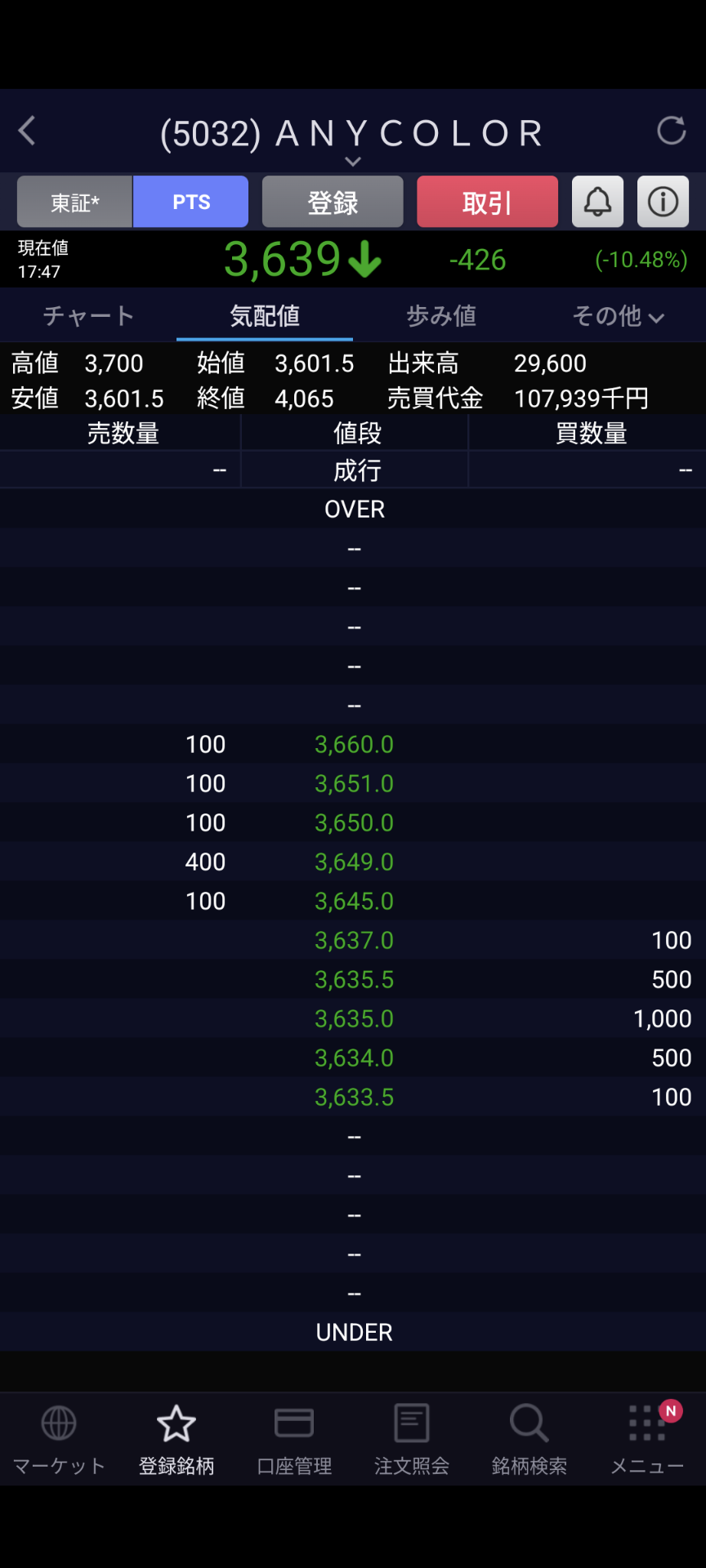Select the 3,645.0 ask price row
706x1568 pixels.
pyautogui.click(x=354, y=901)
